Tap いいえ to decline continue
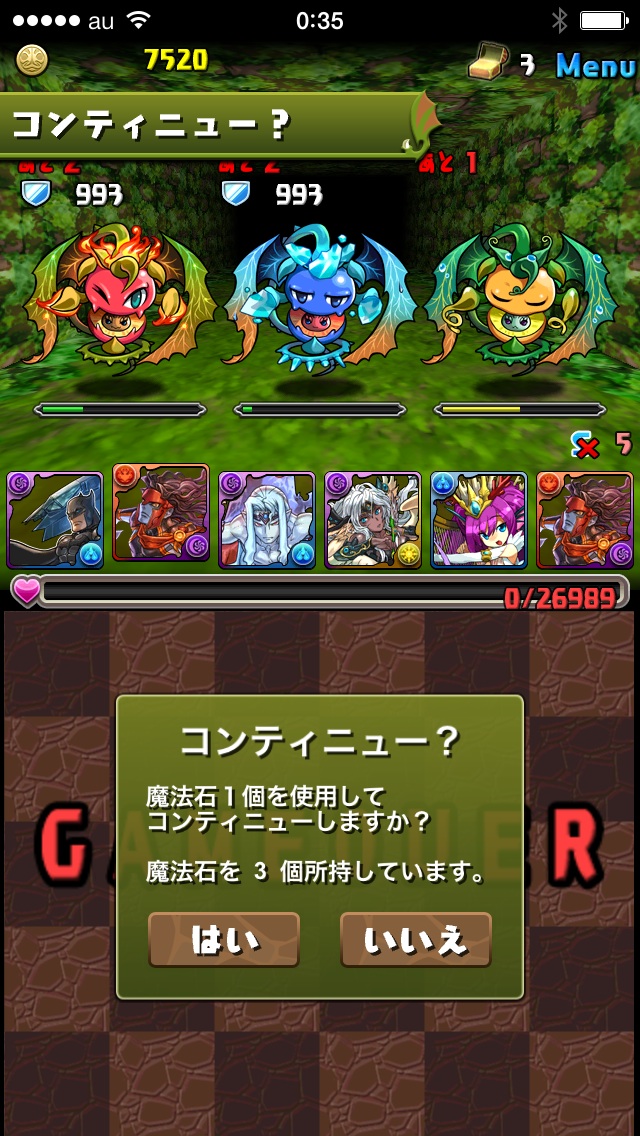 [415, 939]
